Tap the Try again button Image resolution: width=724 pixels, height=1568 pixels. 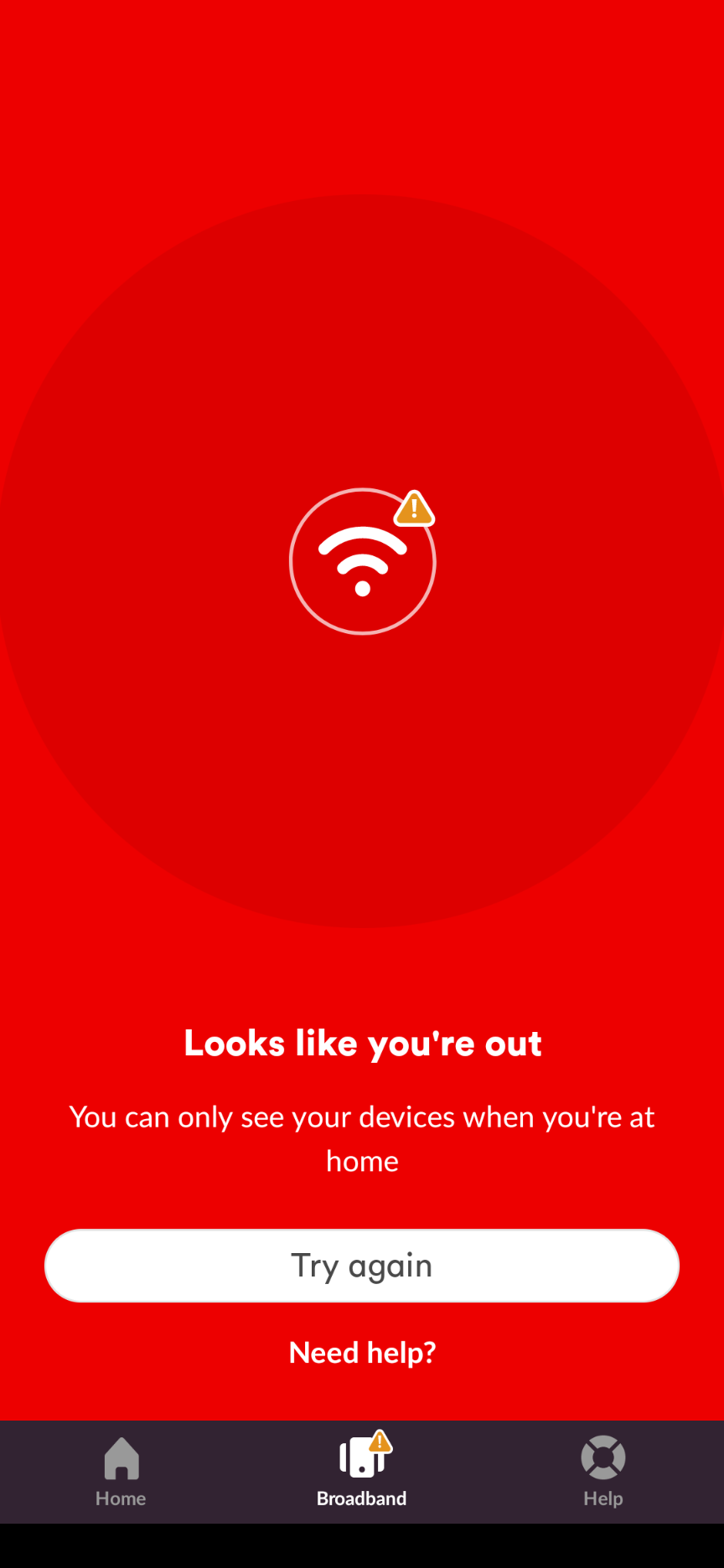point(362,1265)
